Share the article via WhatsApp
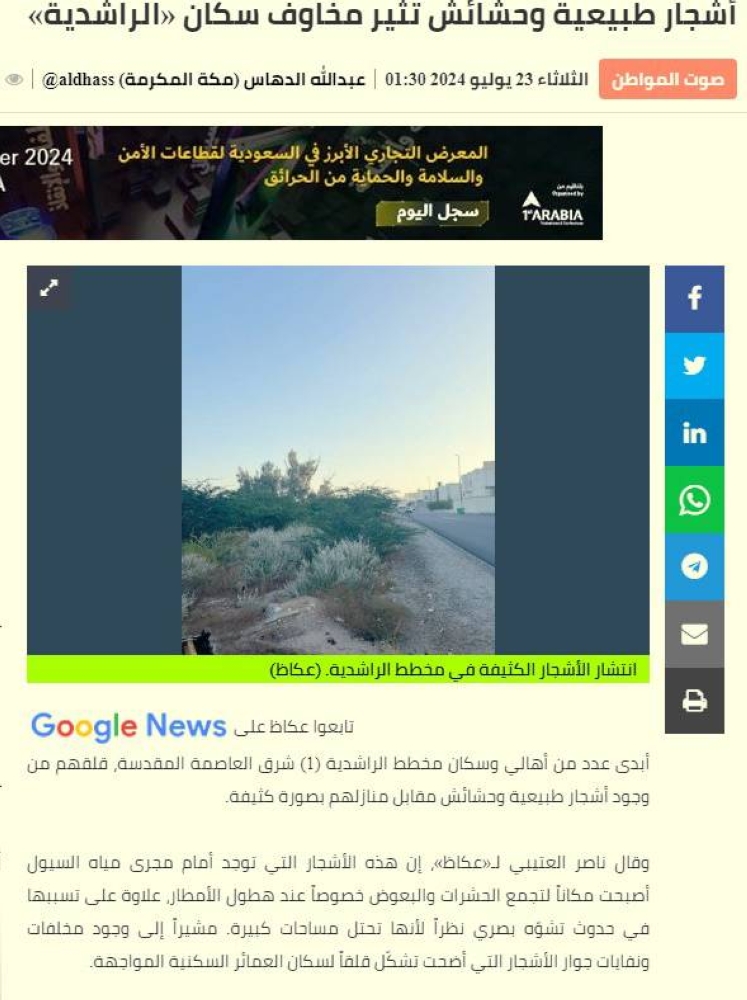Image resolution: width=747 pixels, height=1000 pixels. coord(694,499)
